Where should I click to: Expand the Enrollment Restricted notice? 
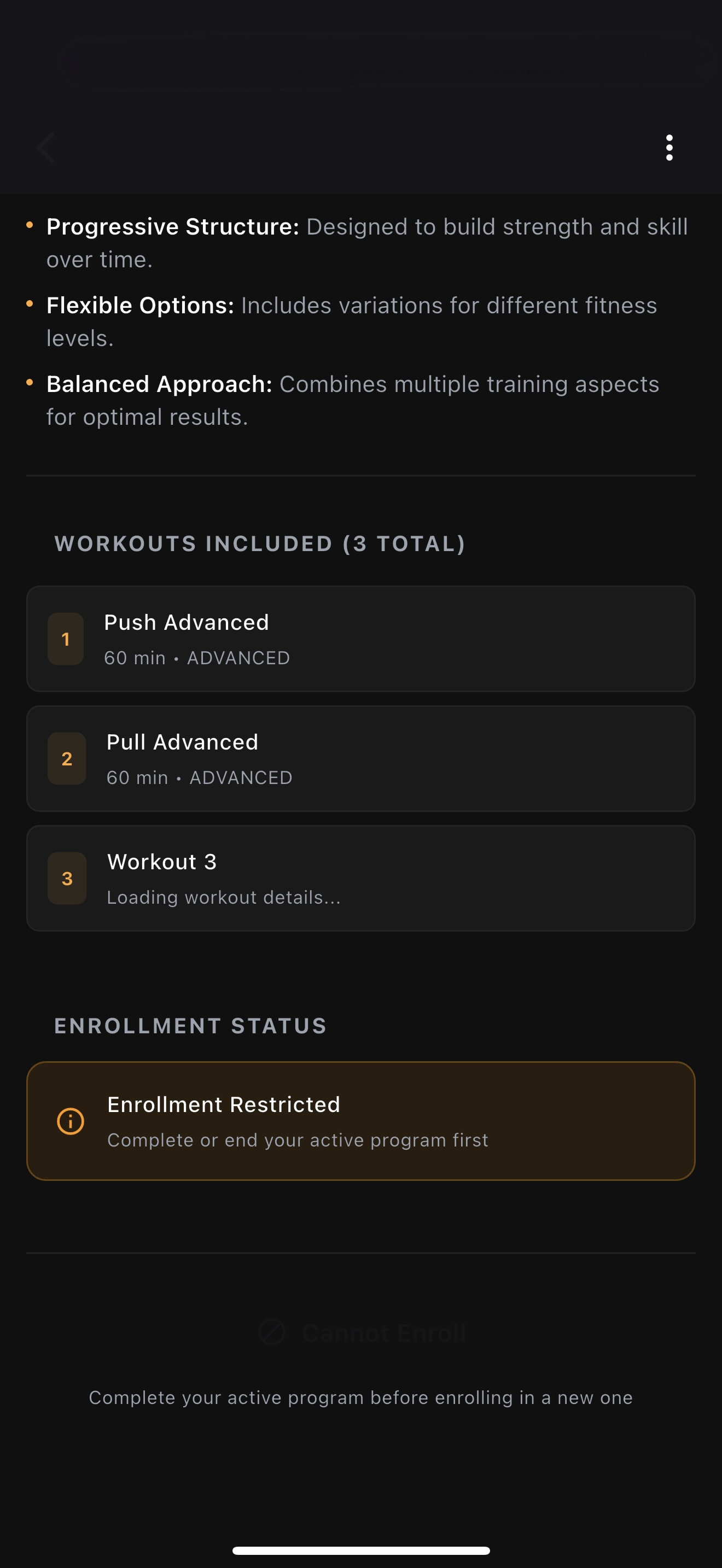pos(361,1122)
